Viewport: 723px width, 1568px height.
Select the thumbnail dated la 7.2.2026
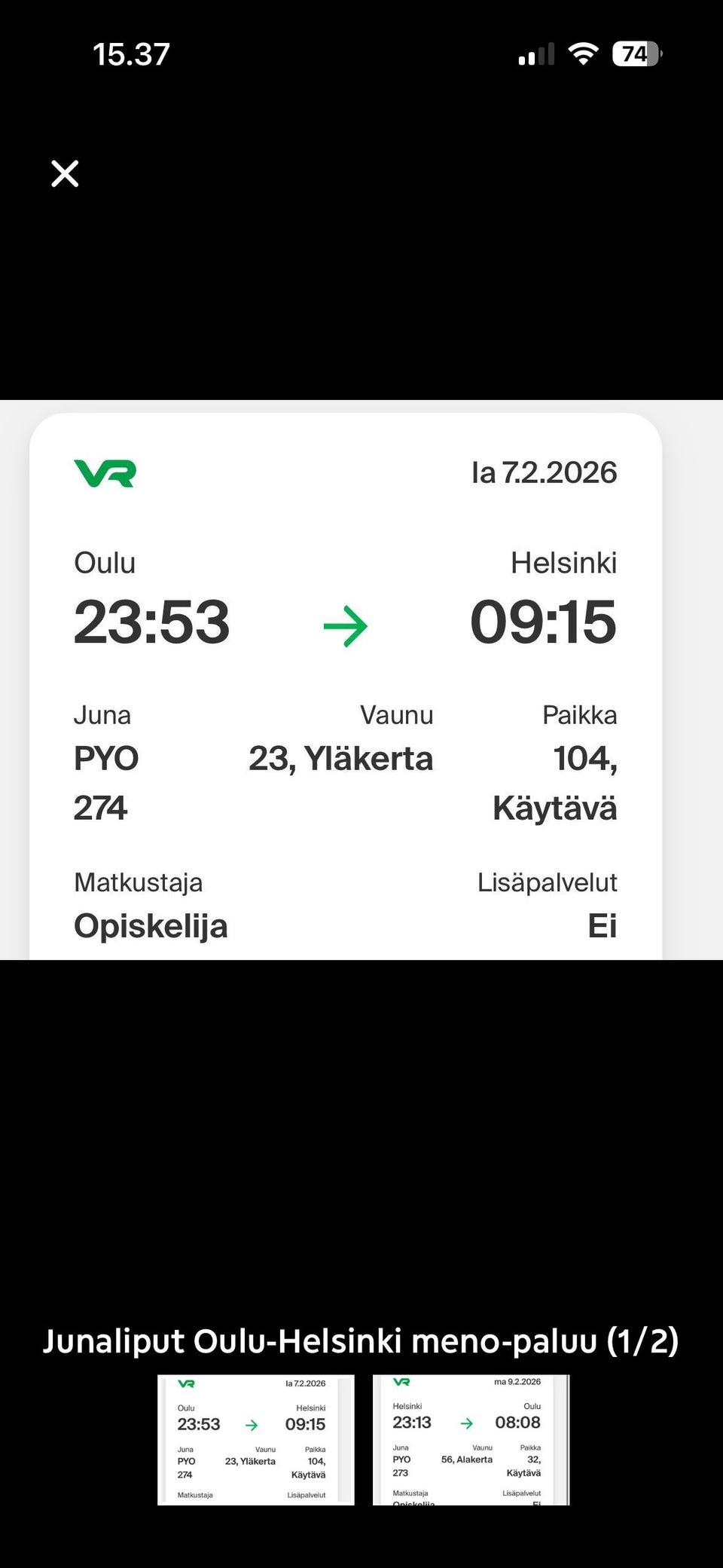coord(255,1439)
